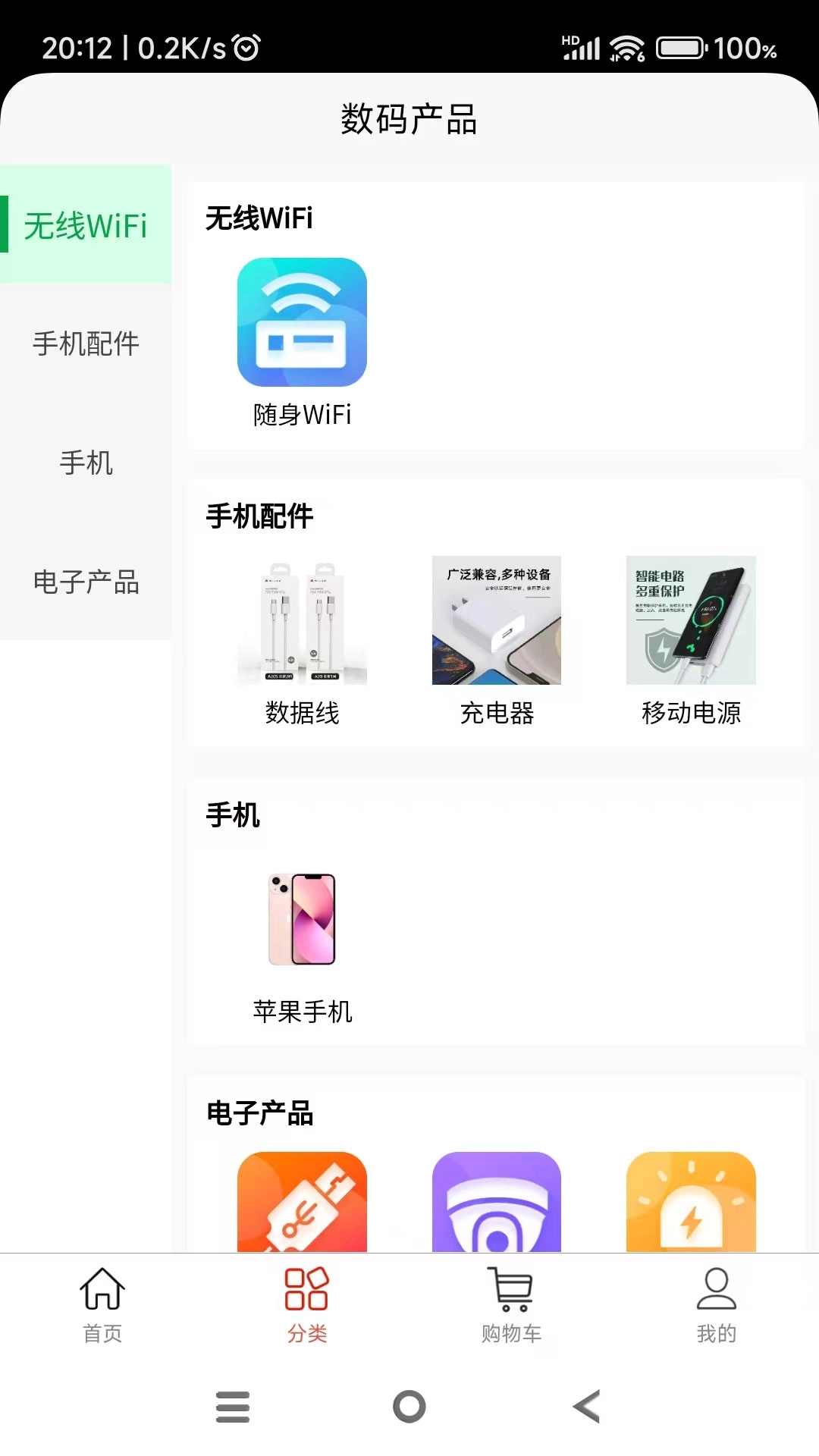Select the 移动电源 product thumbnail

click(692, 622)
